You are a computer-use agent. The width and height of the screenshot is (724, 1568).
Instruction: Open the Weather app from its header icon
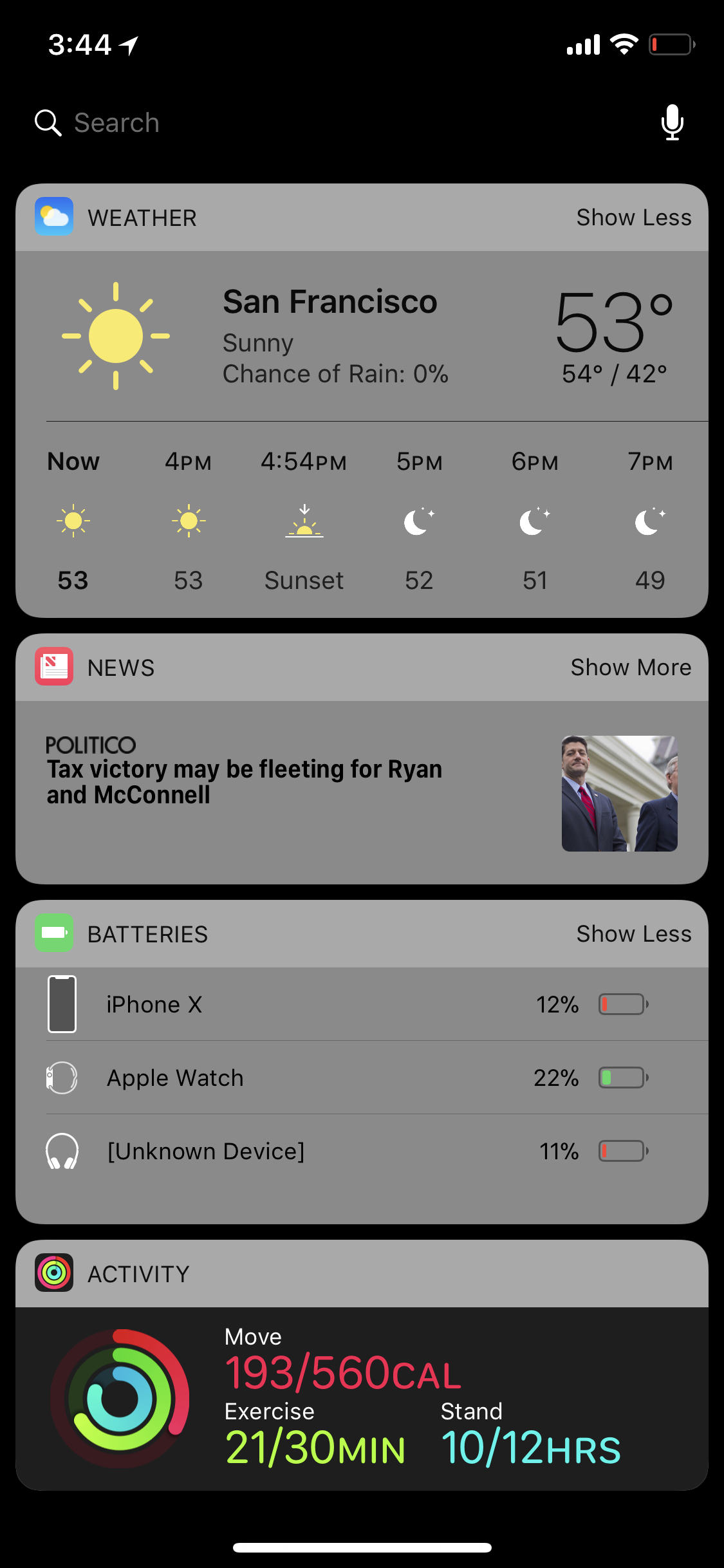(x=54, y=216)
